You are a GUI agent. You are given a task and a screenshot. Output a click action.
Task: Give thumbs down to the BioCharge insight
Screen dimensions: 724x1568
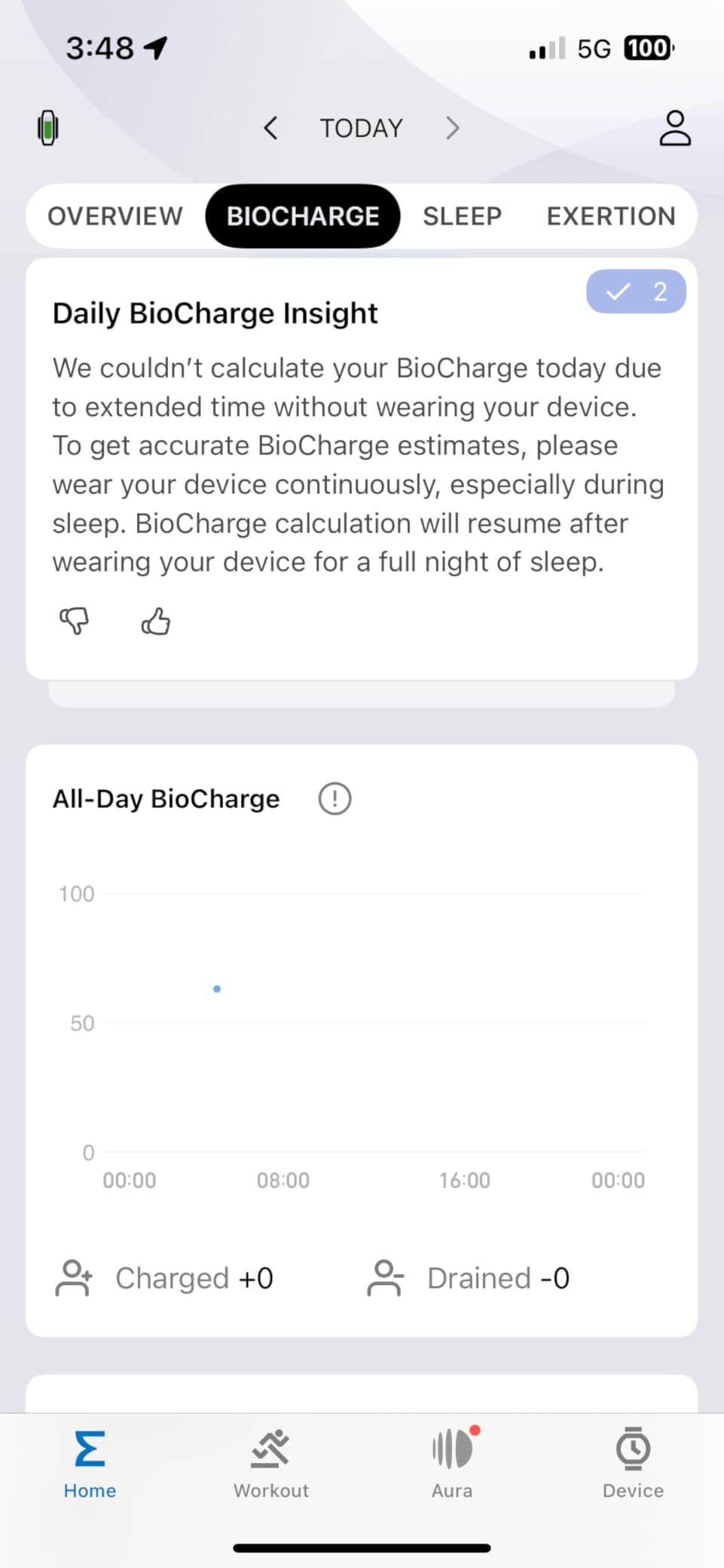pyautogui.click(x=75, y=621)
